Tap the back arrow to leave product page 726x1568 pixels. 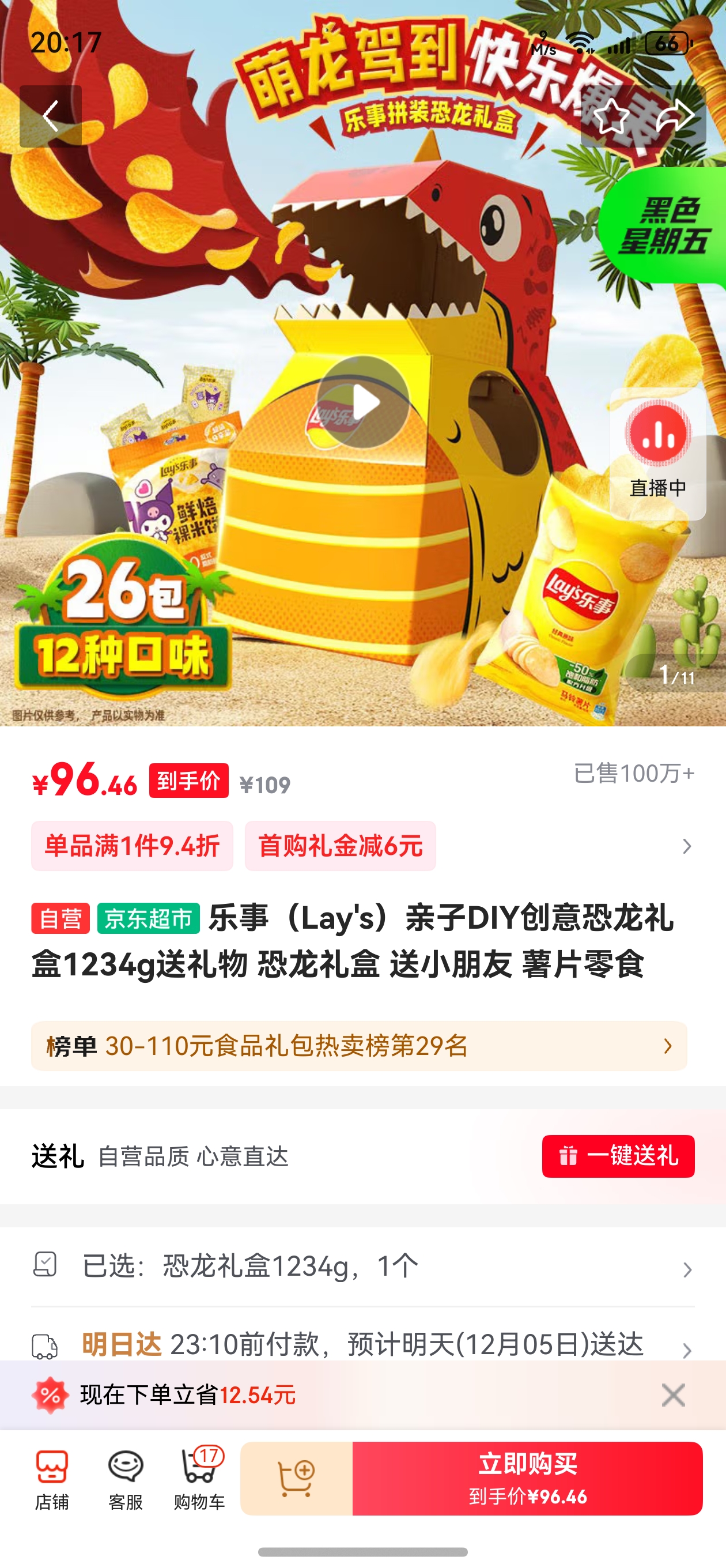(x=51, y=118)
